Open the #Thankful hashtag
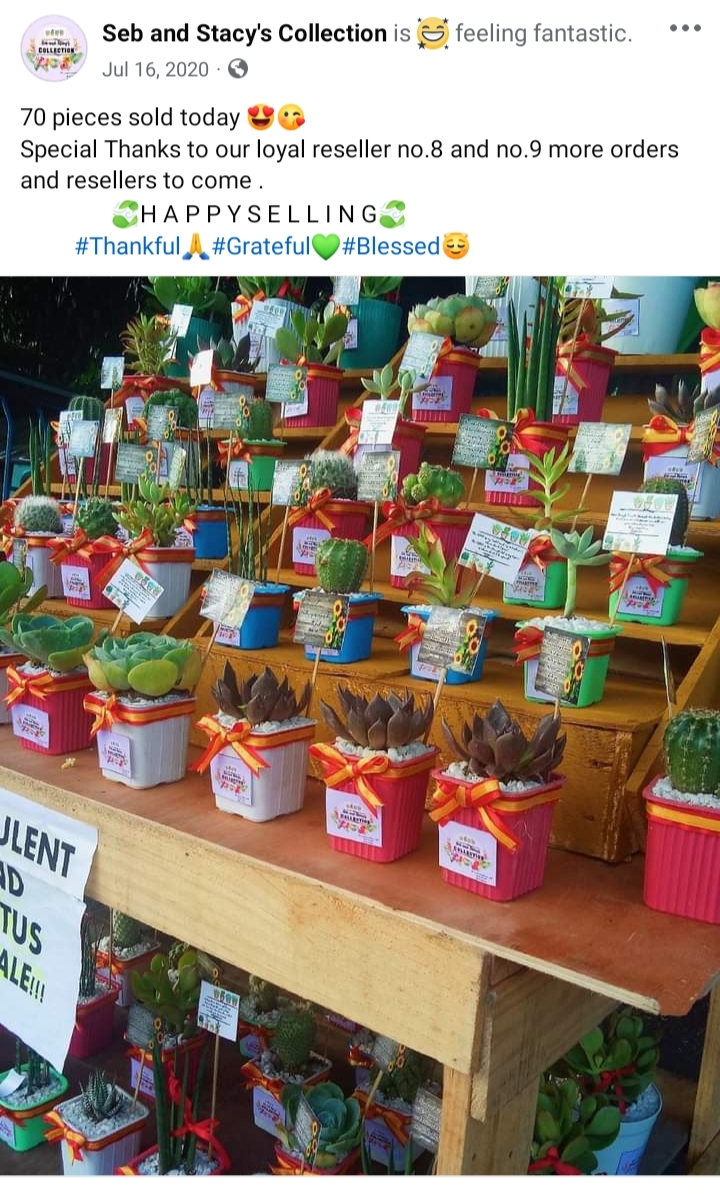 pyautogui.click(x=128, y=246)
